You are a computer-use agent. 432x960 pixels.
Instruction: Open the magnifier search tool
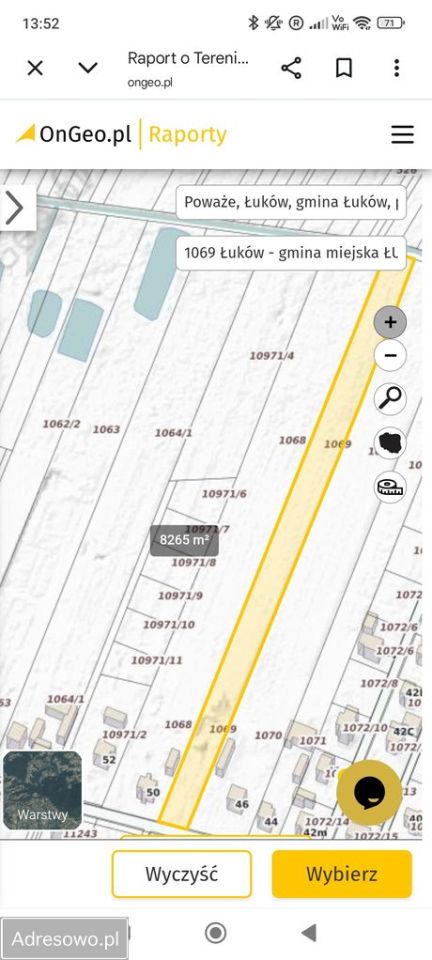click(x=390, y=399)
